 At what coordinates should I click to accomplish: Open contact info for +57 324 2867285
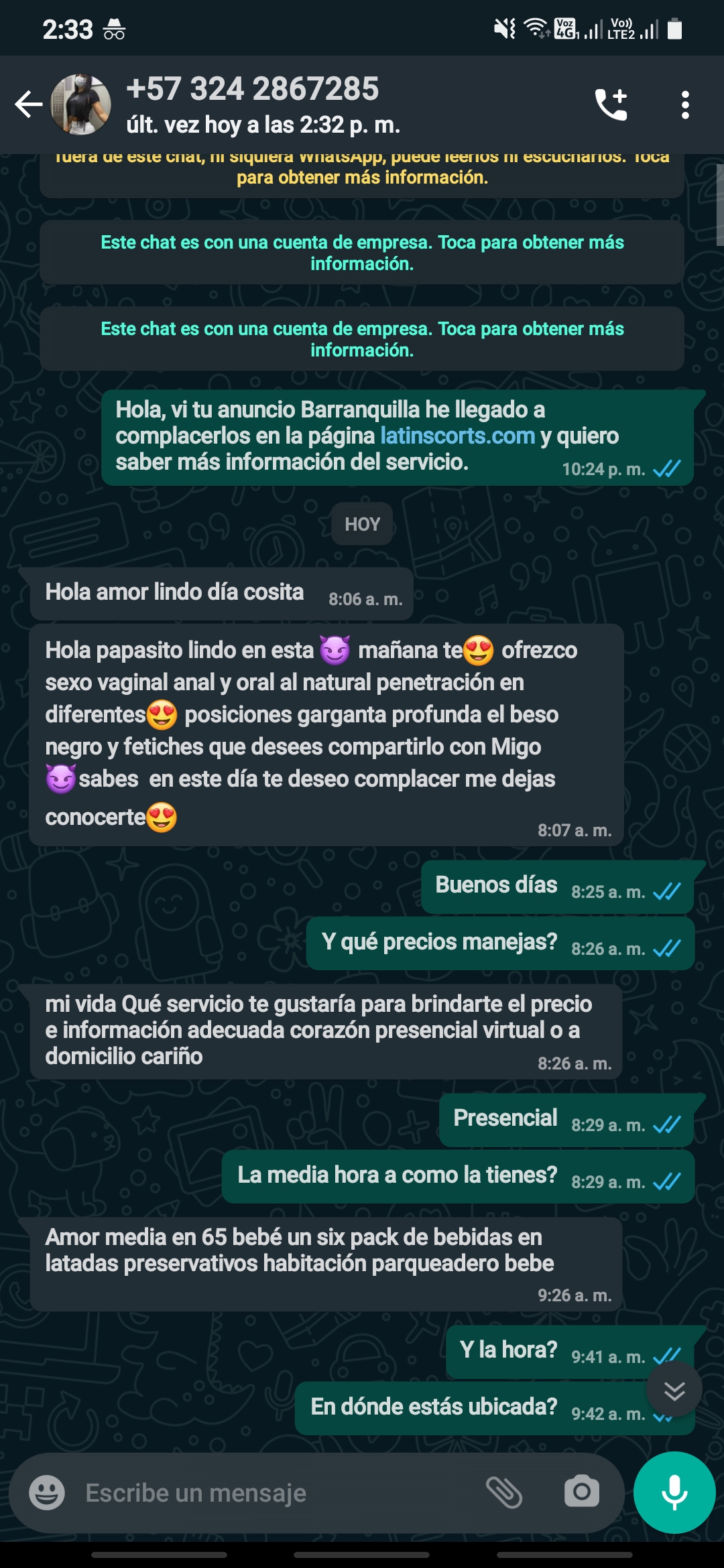(x=261, y=105)
